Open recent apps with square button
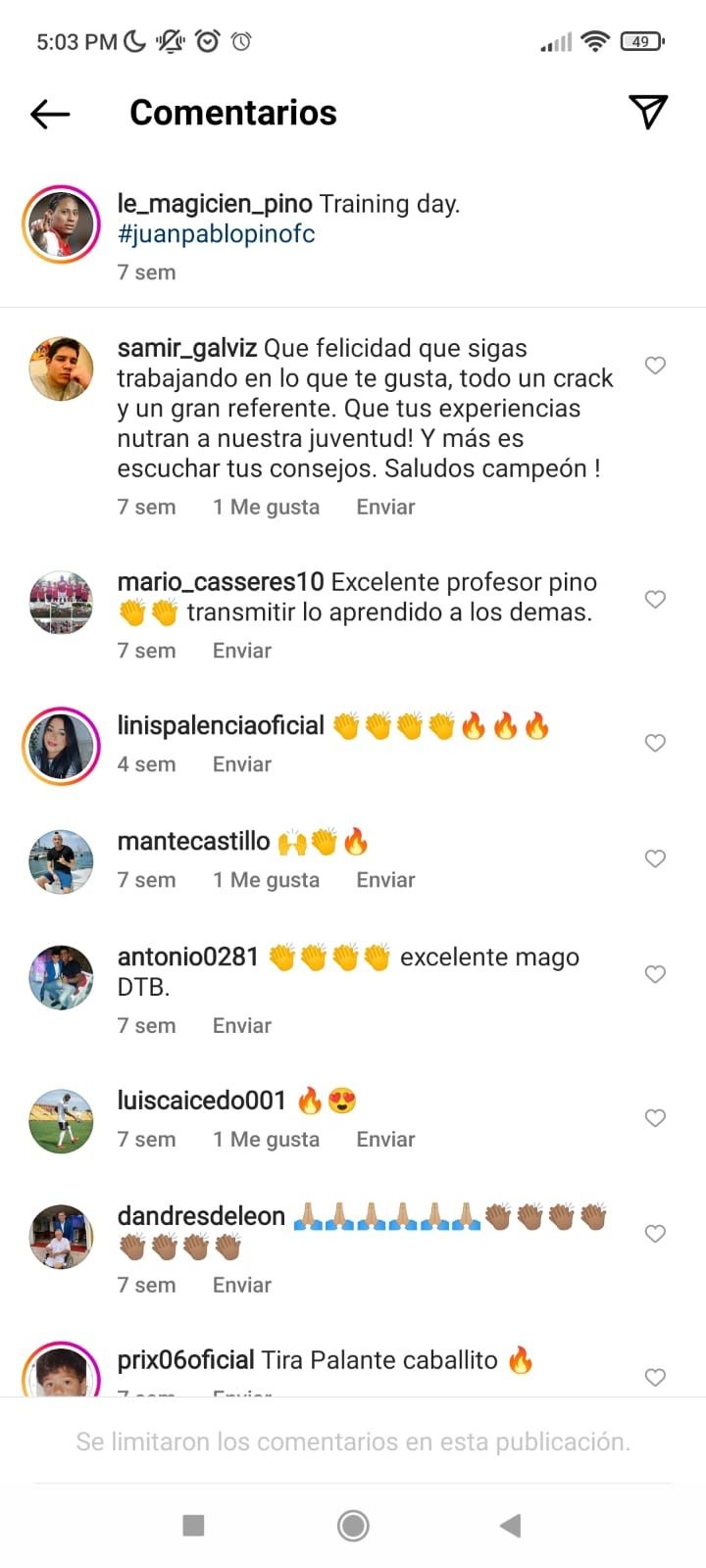The image size is (706, 1568). click(x=194, y=1525)
